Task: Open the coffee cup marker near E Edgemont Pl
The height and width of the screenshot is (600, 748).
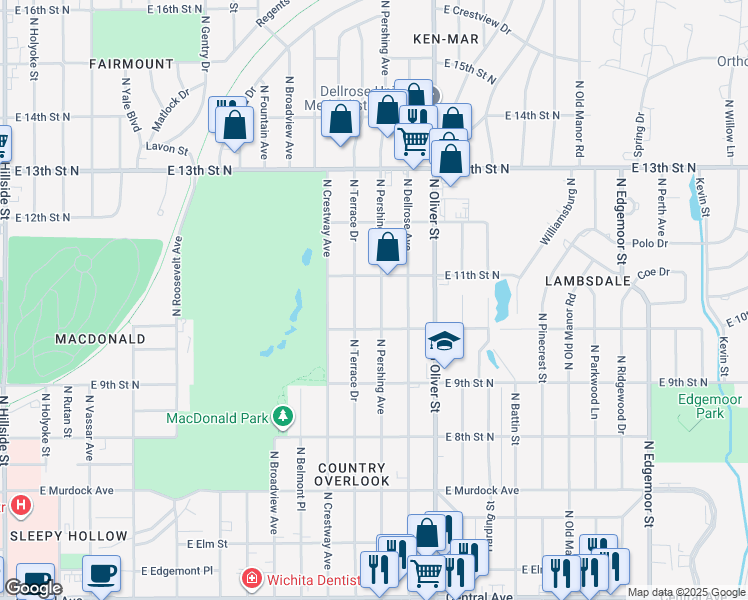Action: pos(102,575)
